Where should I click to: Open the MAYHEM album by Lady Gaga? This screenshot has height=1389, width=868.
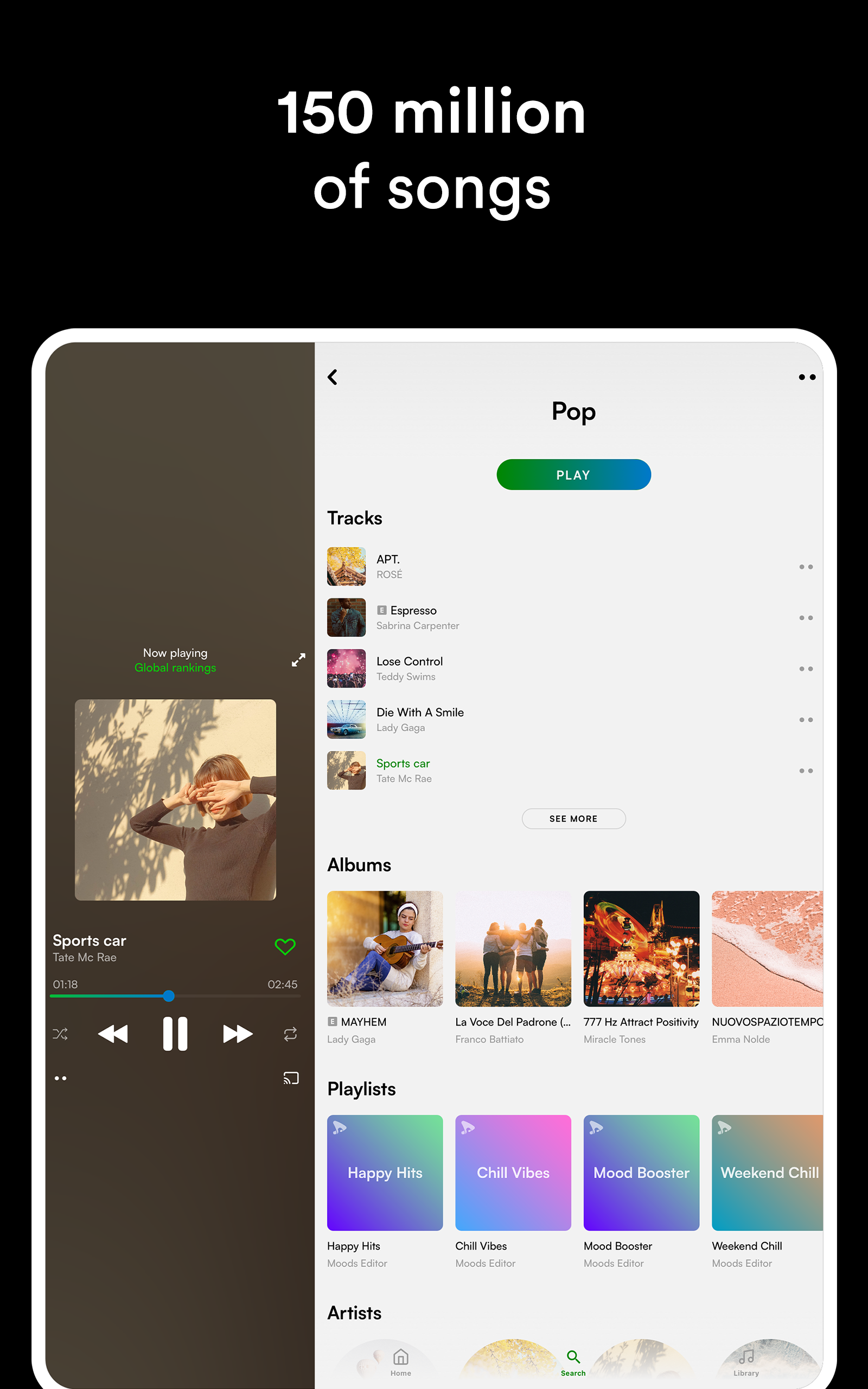(384, 950)
